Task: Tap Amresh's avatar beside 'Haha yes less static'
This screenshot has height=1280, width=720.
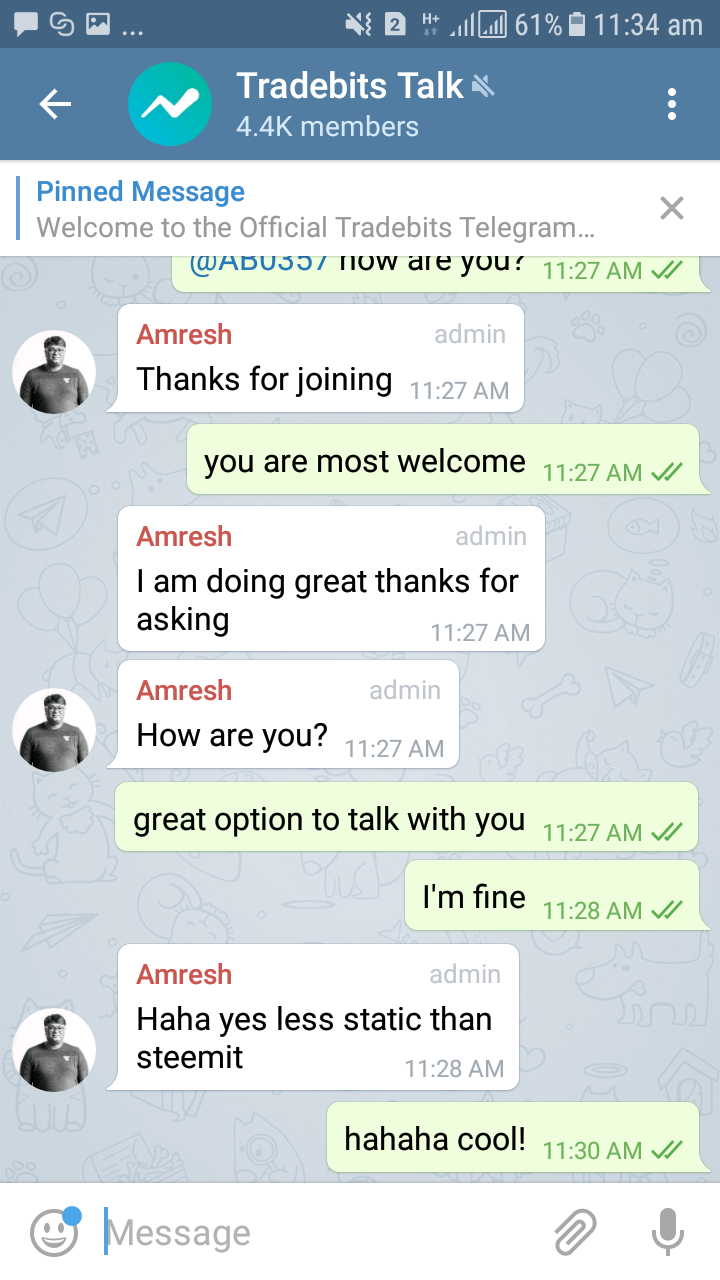Action: (54, 1050)
